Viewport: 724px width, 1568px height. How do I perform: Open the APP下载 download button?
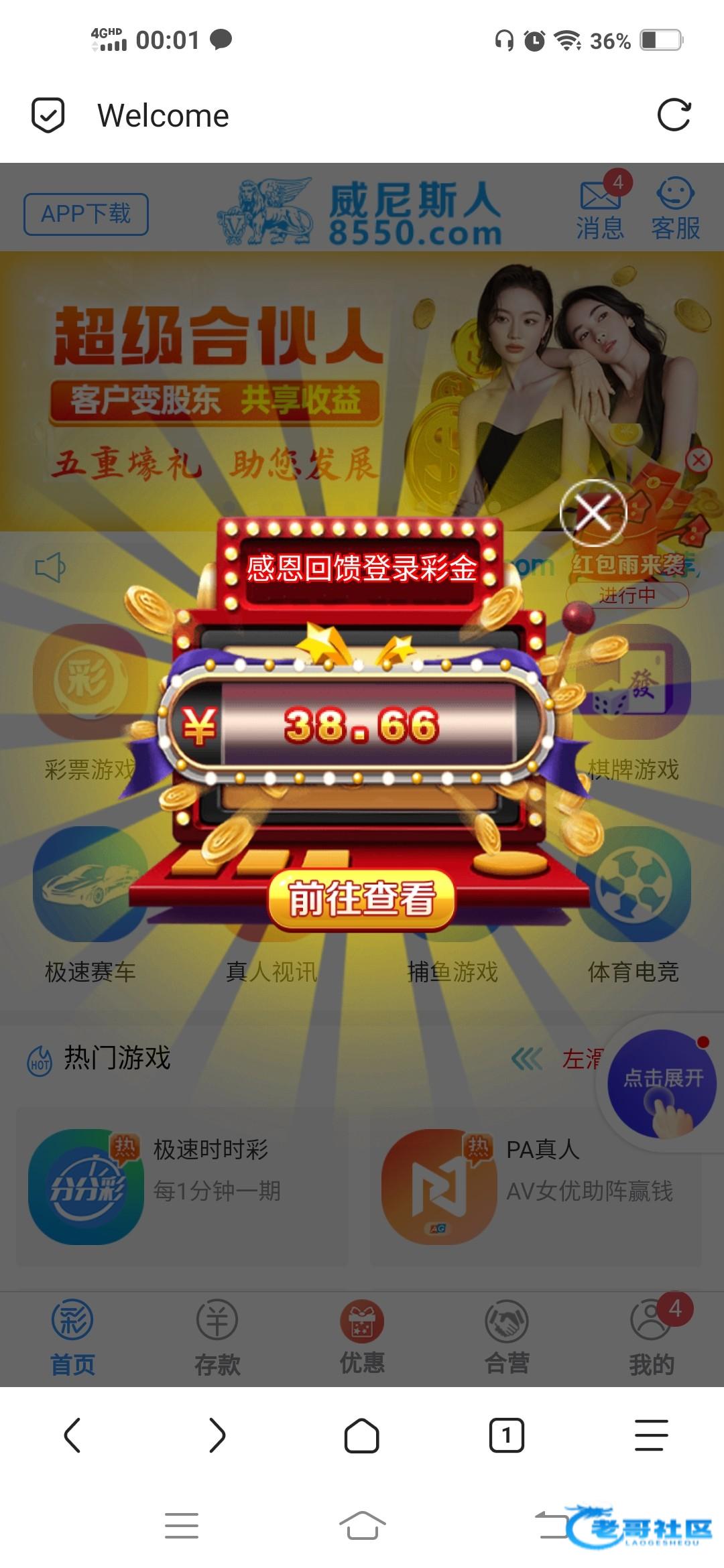[86, 214]
